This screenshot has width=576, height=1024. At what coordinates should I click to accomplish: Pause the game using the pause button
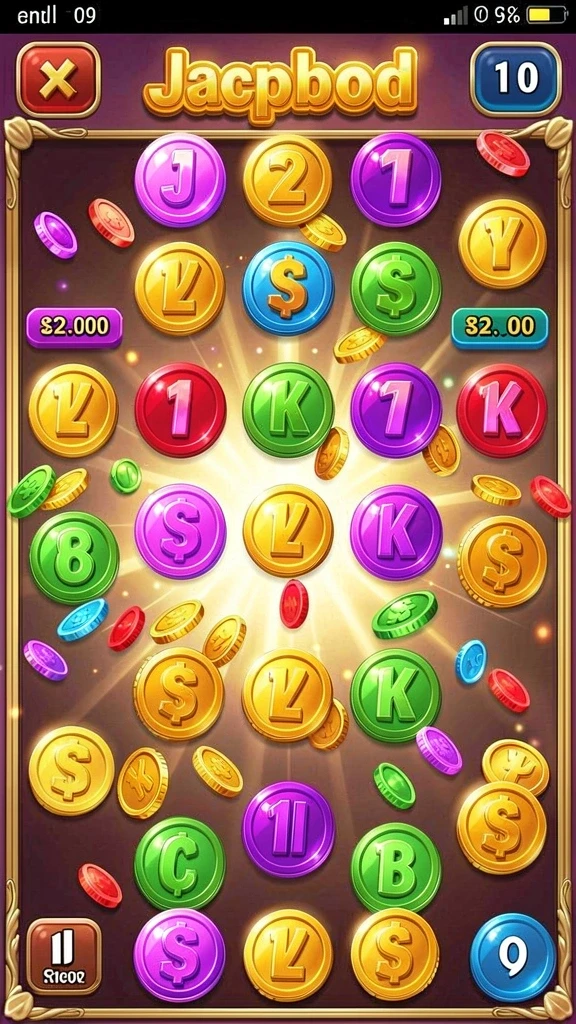tap(64, 957)
